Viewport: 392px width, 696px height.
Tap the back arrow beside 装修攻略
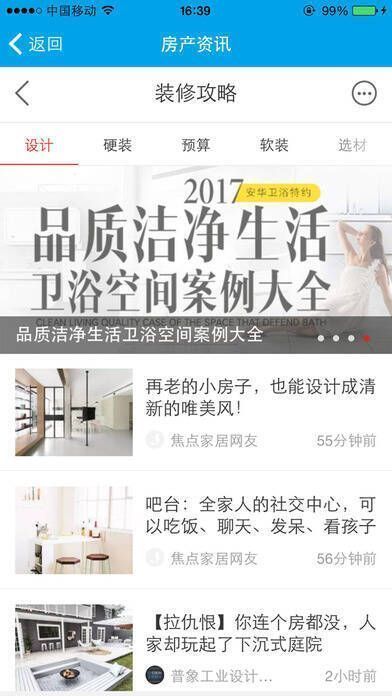[22, 93]
